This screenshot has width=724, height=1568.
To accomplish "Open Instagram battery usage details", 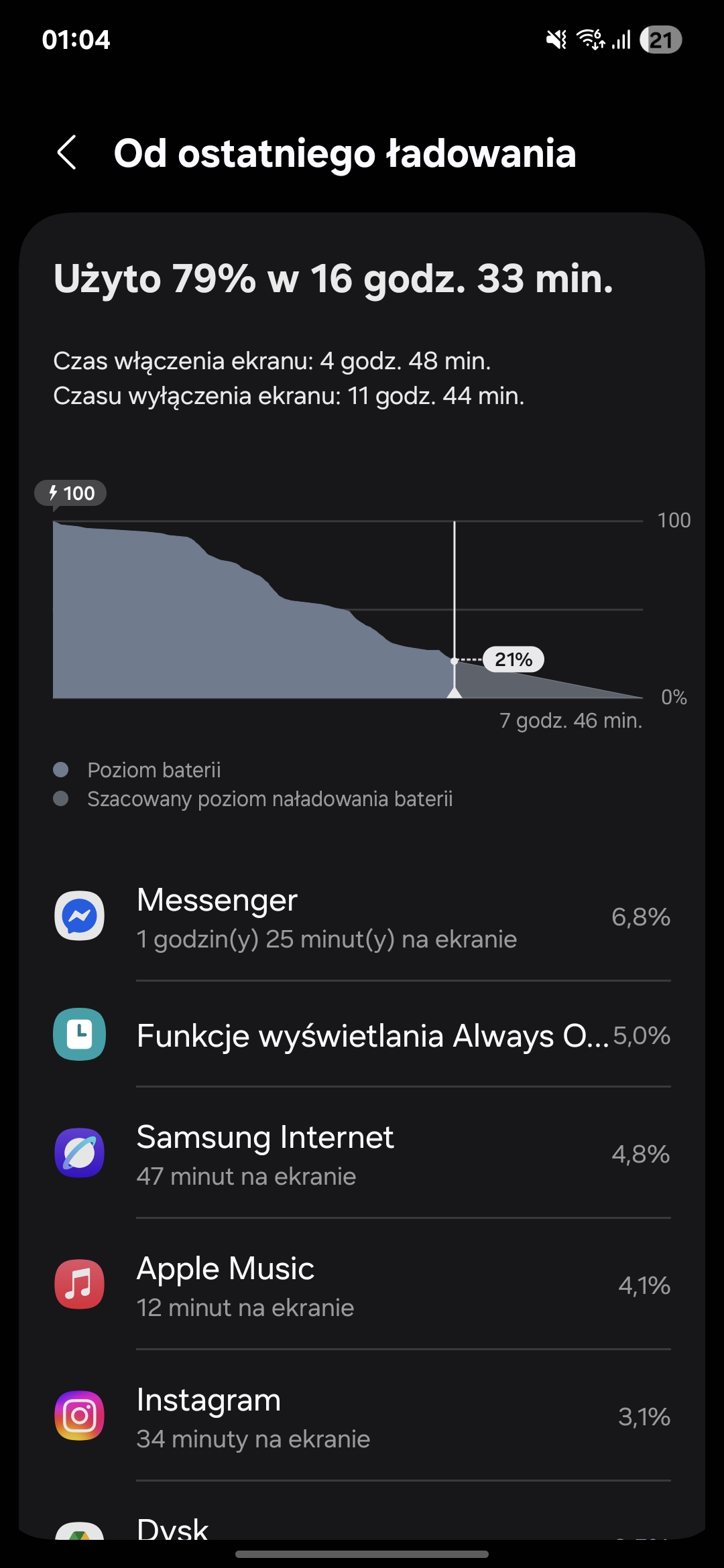I will [362, 1416].
